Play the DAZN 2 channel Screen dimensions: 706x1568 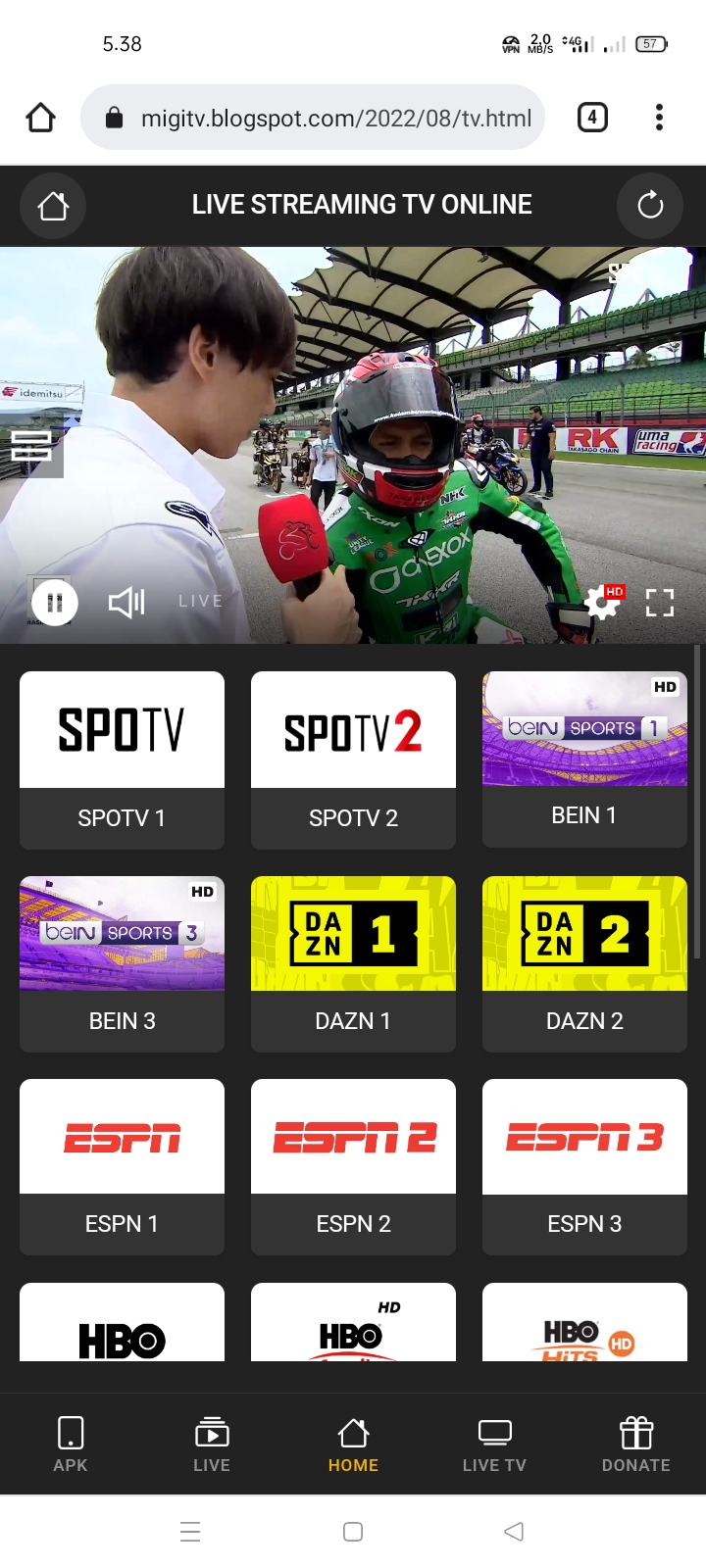[584, 963]
